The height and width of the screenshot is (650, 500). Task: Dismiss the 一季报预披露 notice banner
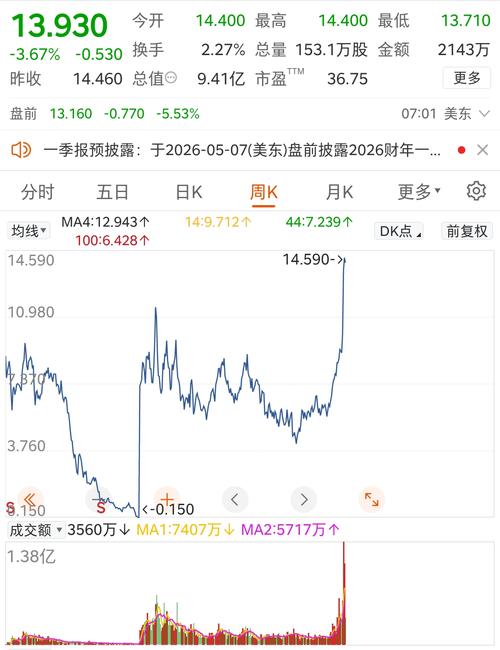(x=483, y=150)
